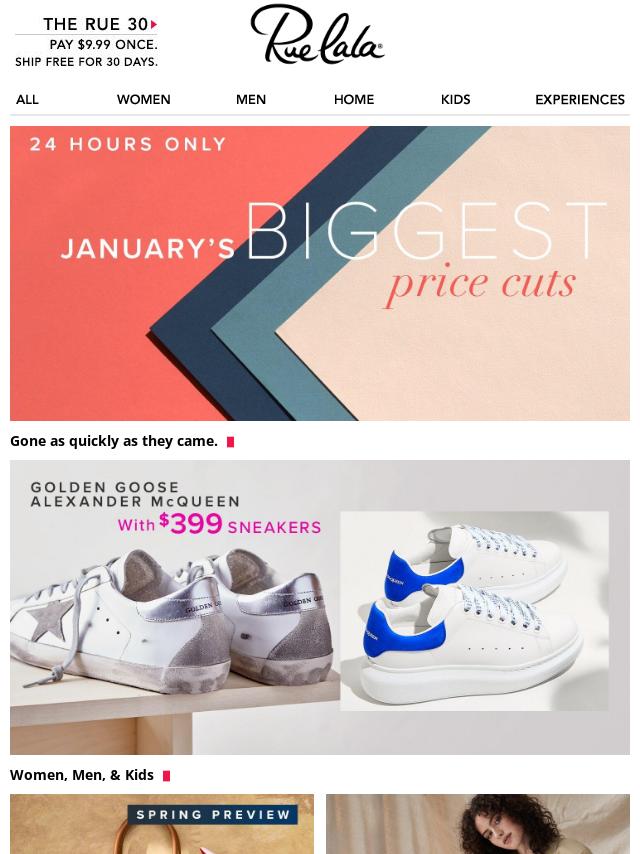Browse the KIDS category
The width and height of the screenshot is (640, 854).
(455, 99)
